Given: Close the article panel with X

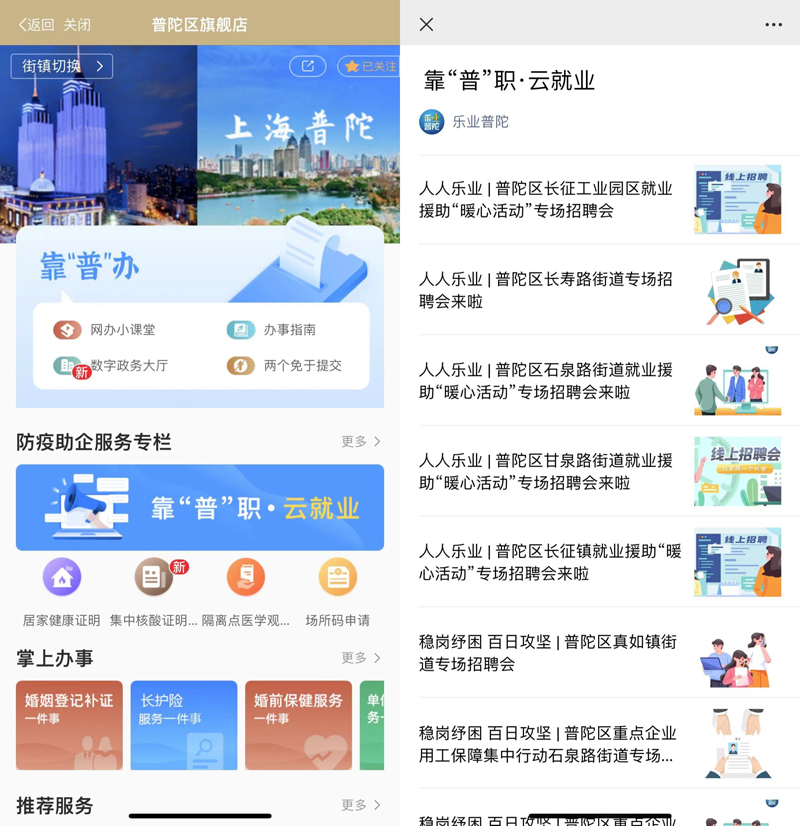Looking at the screenshot, I should tap(426, 25).
